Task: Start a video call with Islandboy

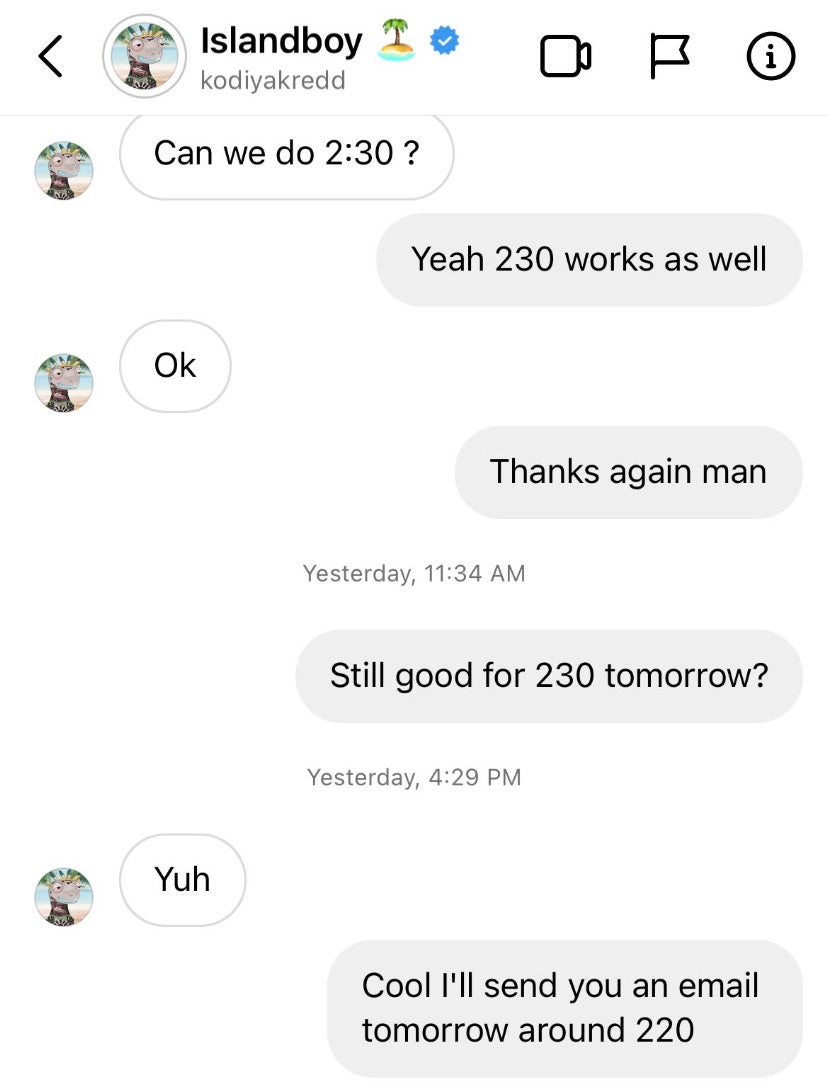Action: tap(565, 57)
